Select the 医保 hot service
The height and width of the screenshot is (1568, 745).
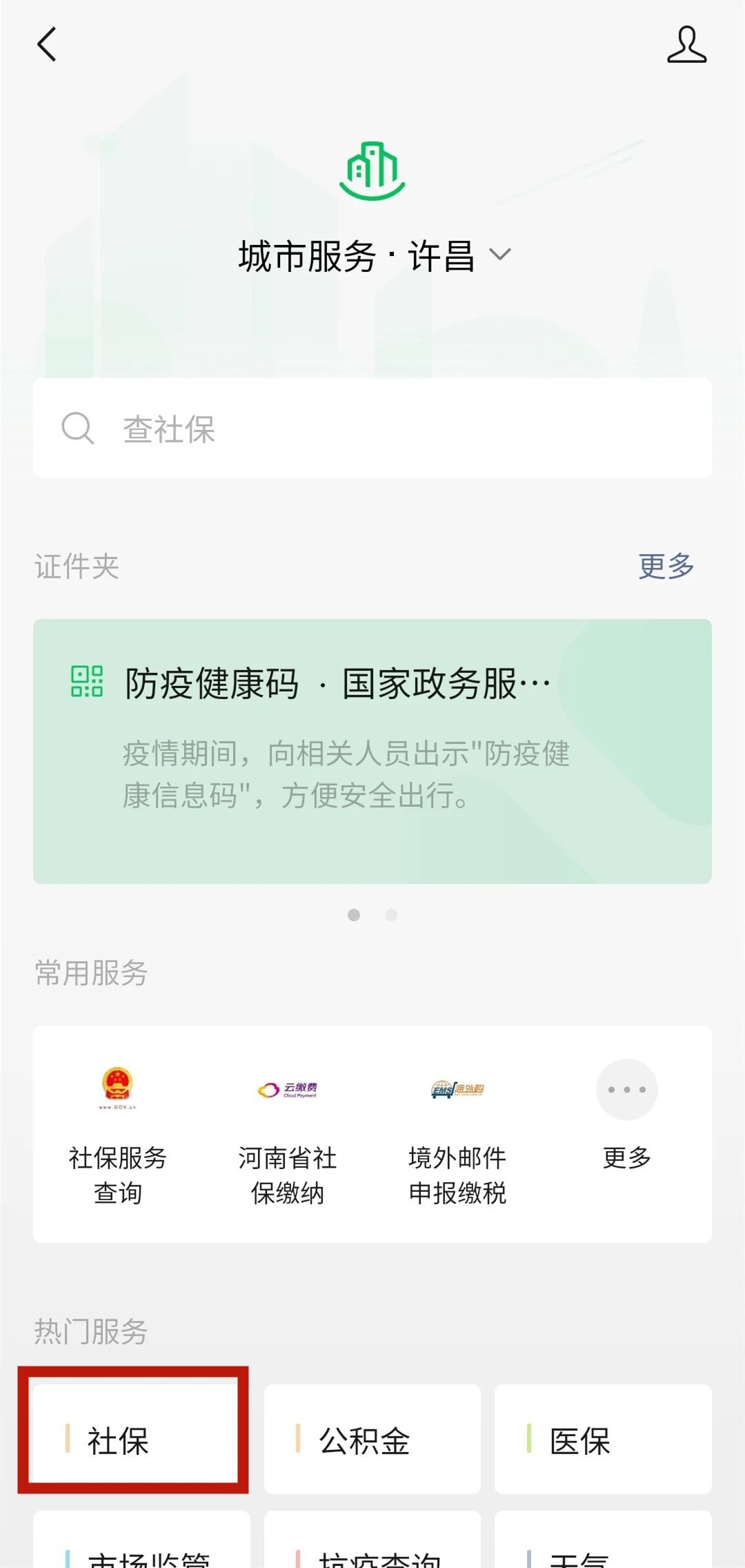(x=603, y=1439)
